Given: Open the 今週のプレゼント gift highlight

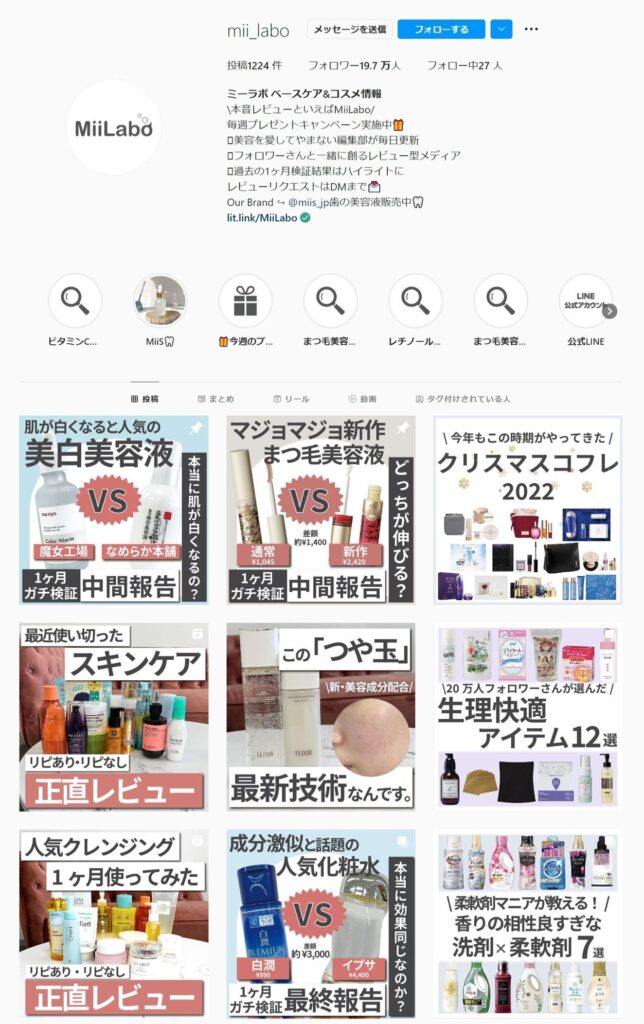Looking at the screenshot, I should pyautogui.click(x=245, y=301).
